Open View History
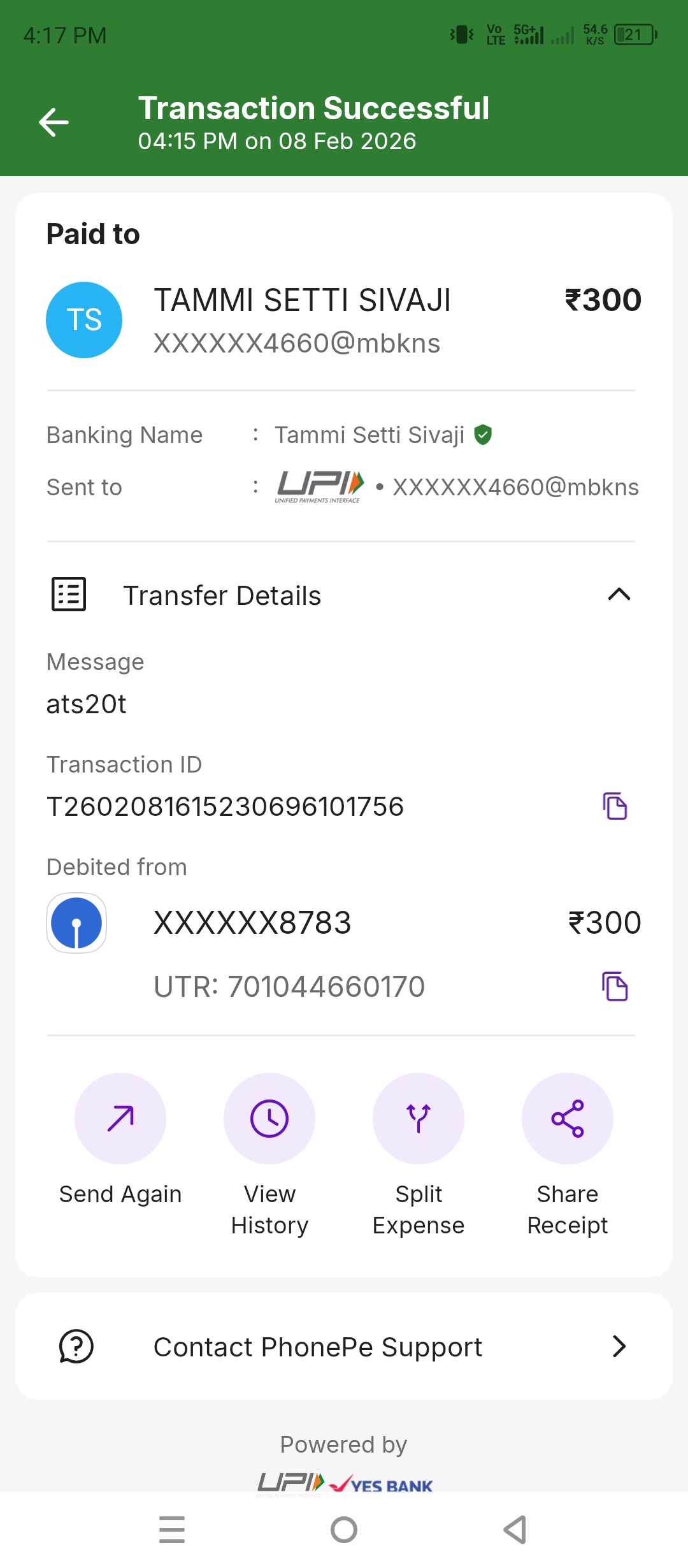Image resolution: width=688 pixels, height=1568 pixels. click(x=269, y=1119)
